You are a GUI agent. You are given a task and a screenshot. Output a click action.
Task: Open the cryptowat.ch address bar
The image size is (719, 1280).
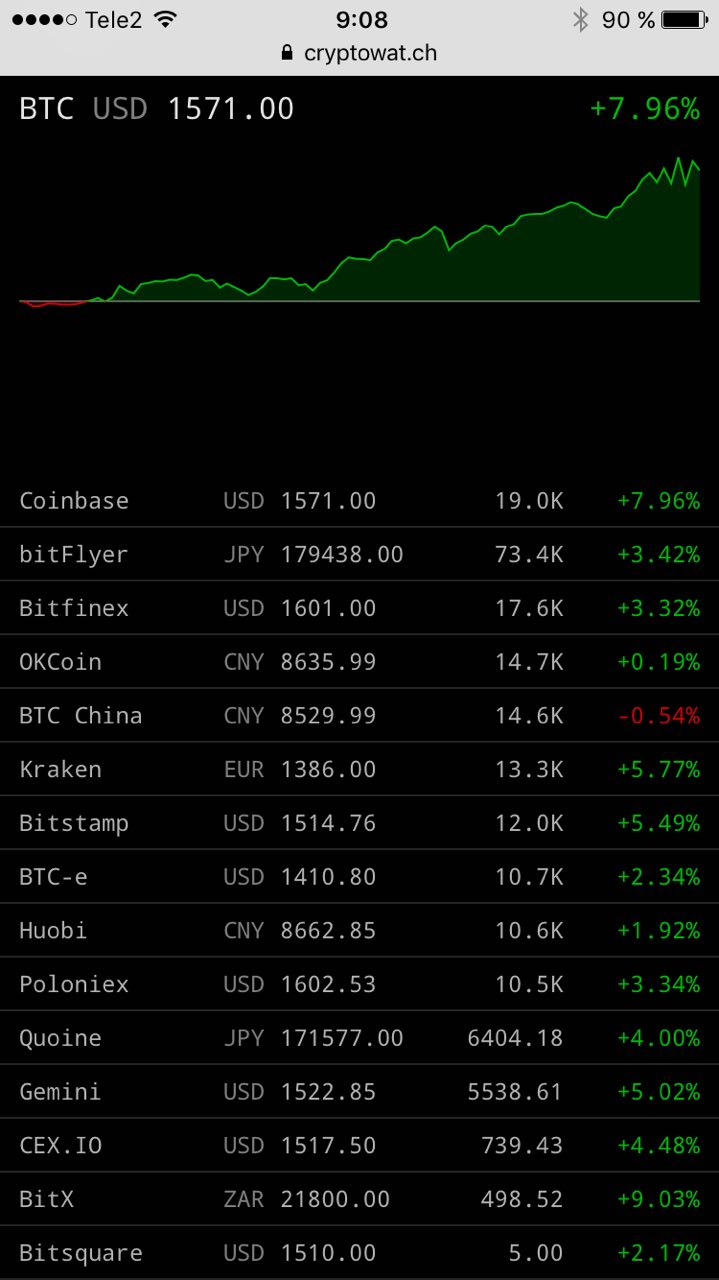[x=359, y=53]
